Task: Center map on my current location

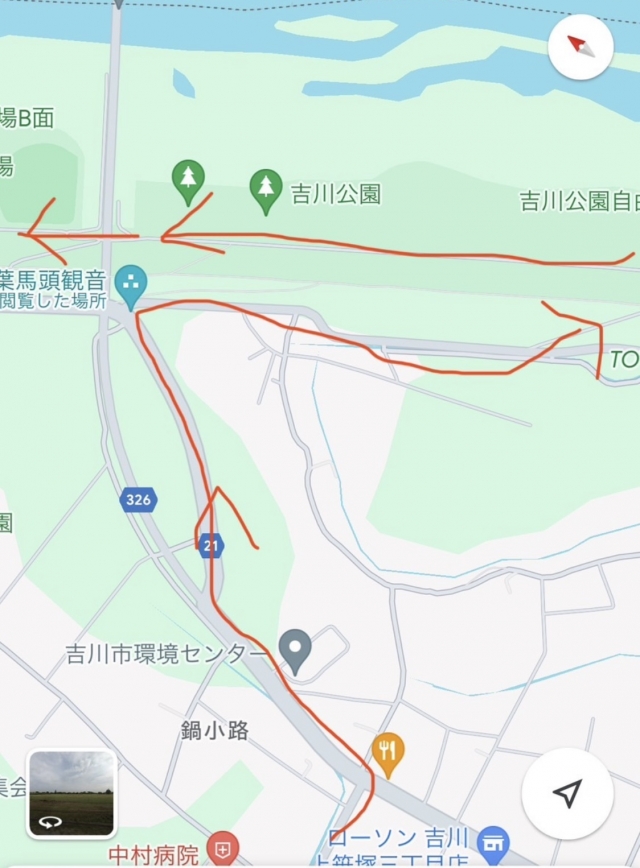Action: (x=567, y=793)
